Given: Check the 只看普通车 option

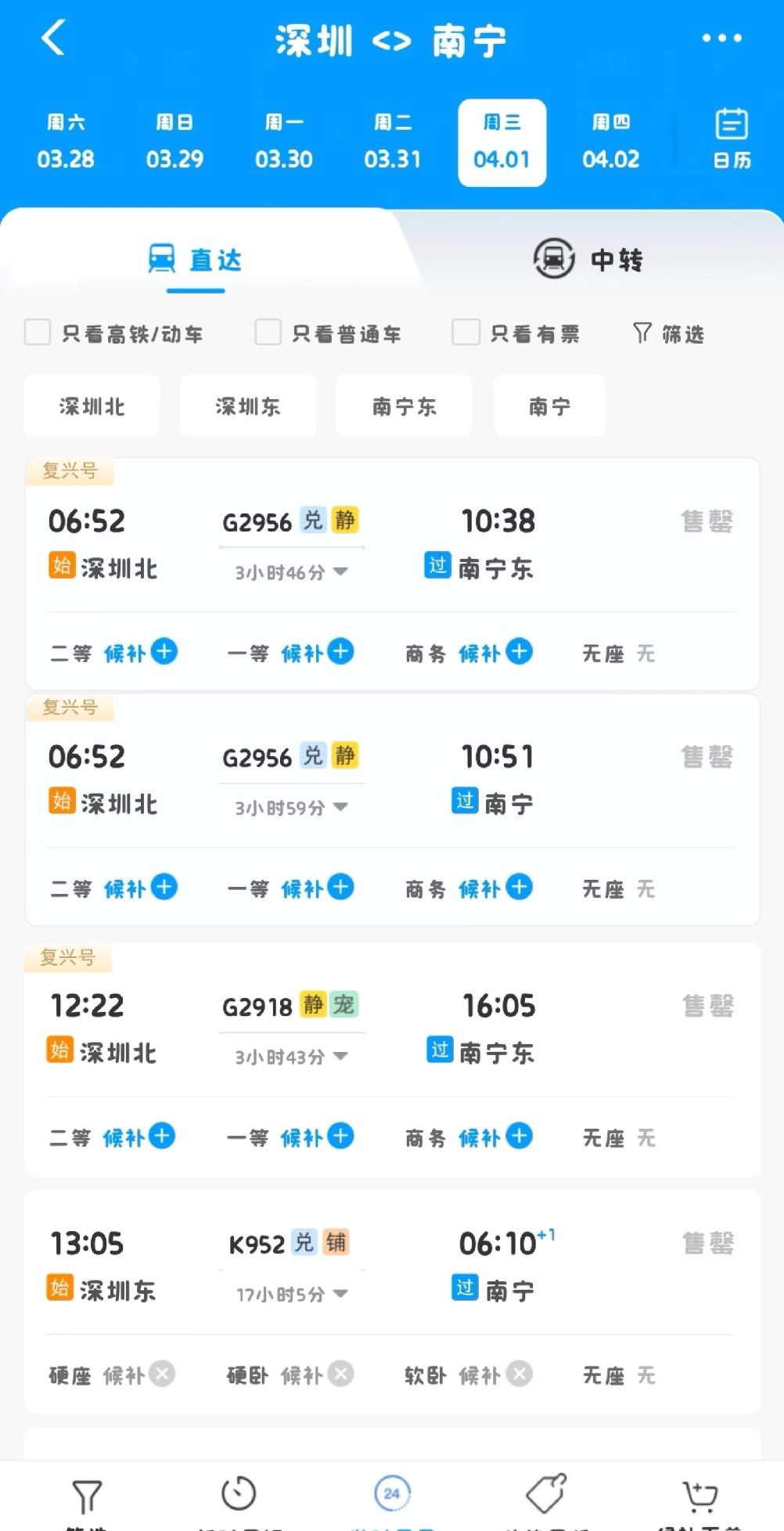Looking at the screenshot, I should tap(268, 333).
